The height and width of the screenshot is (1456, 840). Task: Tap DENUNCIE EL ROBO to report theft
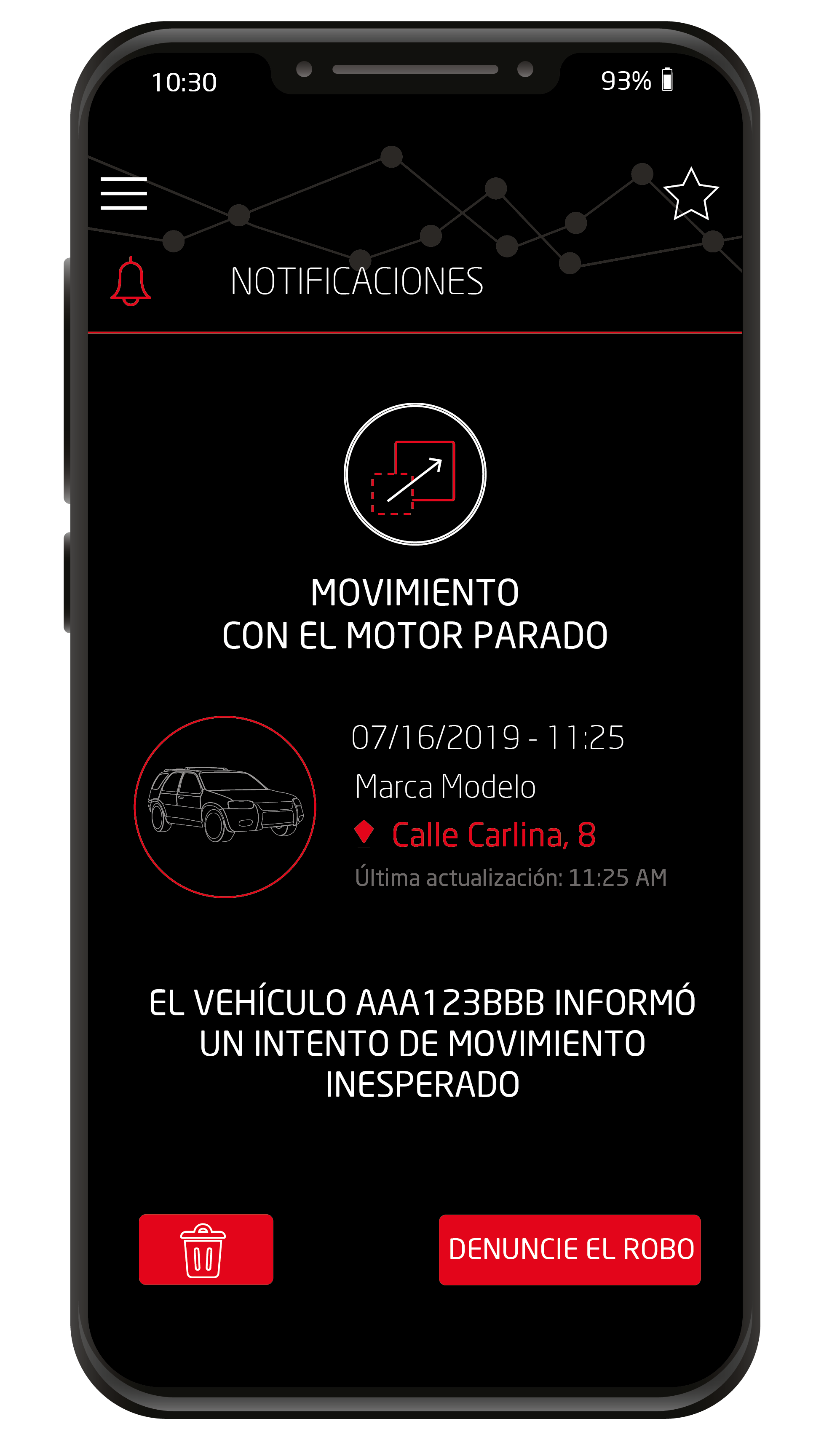pyautogui.click(x=570, y=1250)
